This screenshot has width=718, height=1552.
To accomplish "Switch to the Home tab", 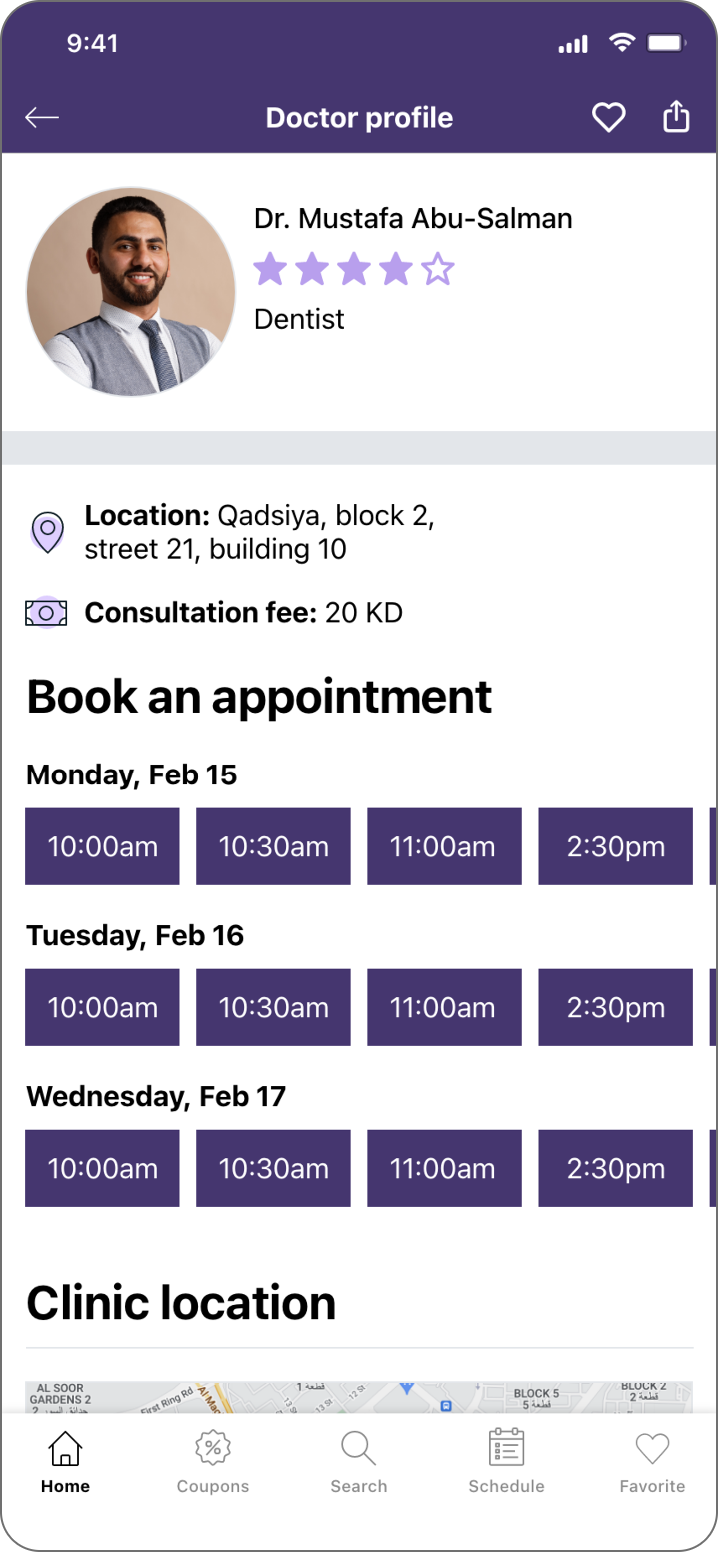I will pyautogui.click(x=65, y=1462).
